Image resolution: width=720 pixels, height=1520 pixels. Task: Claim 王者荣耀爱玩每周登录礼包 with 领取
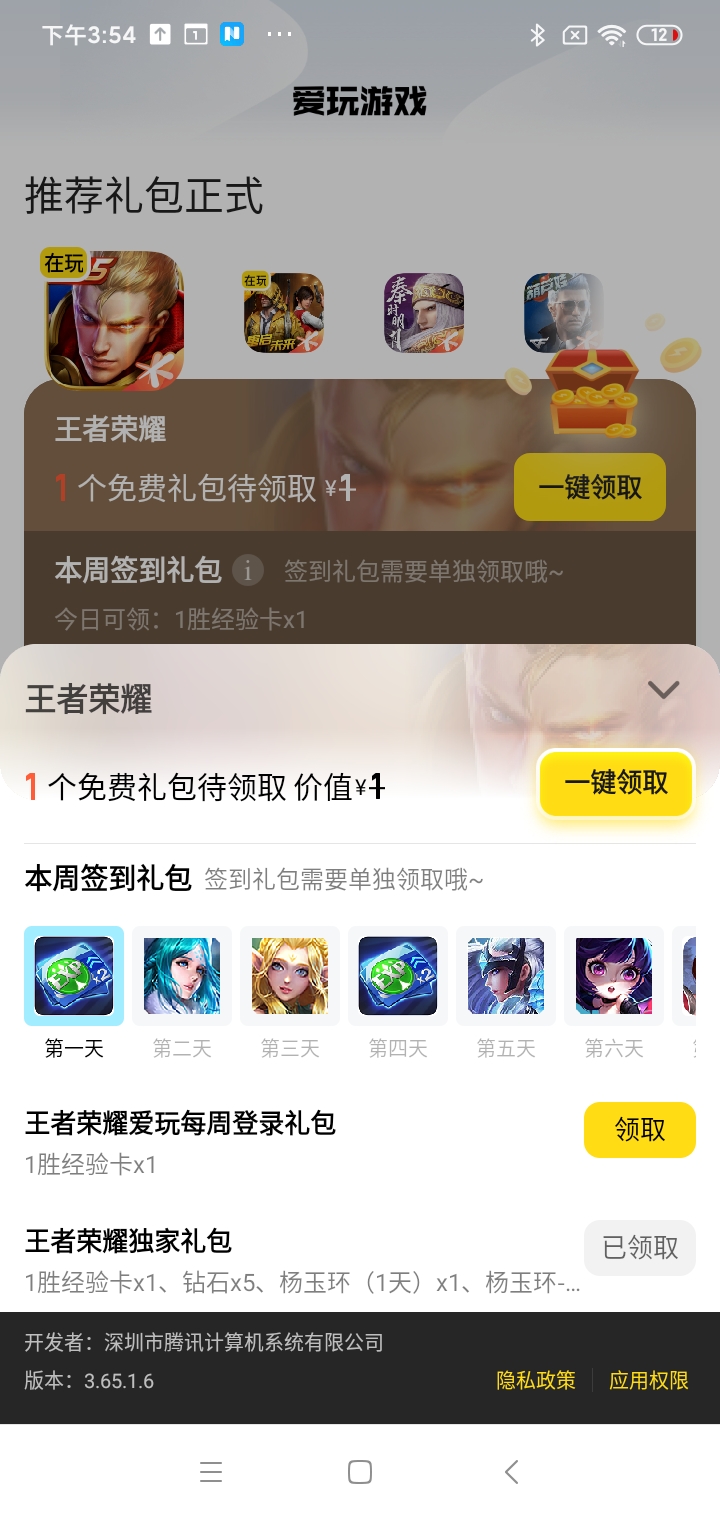point(639,1130)
